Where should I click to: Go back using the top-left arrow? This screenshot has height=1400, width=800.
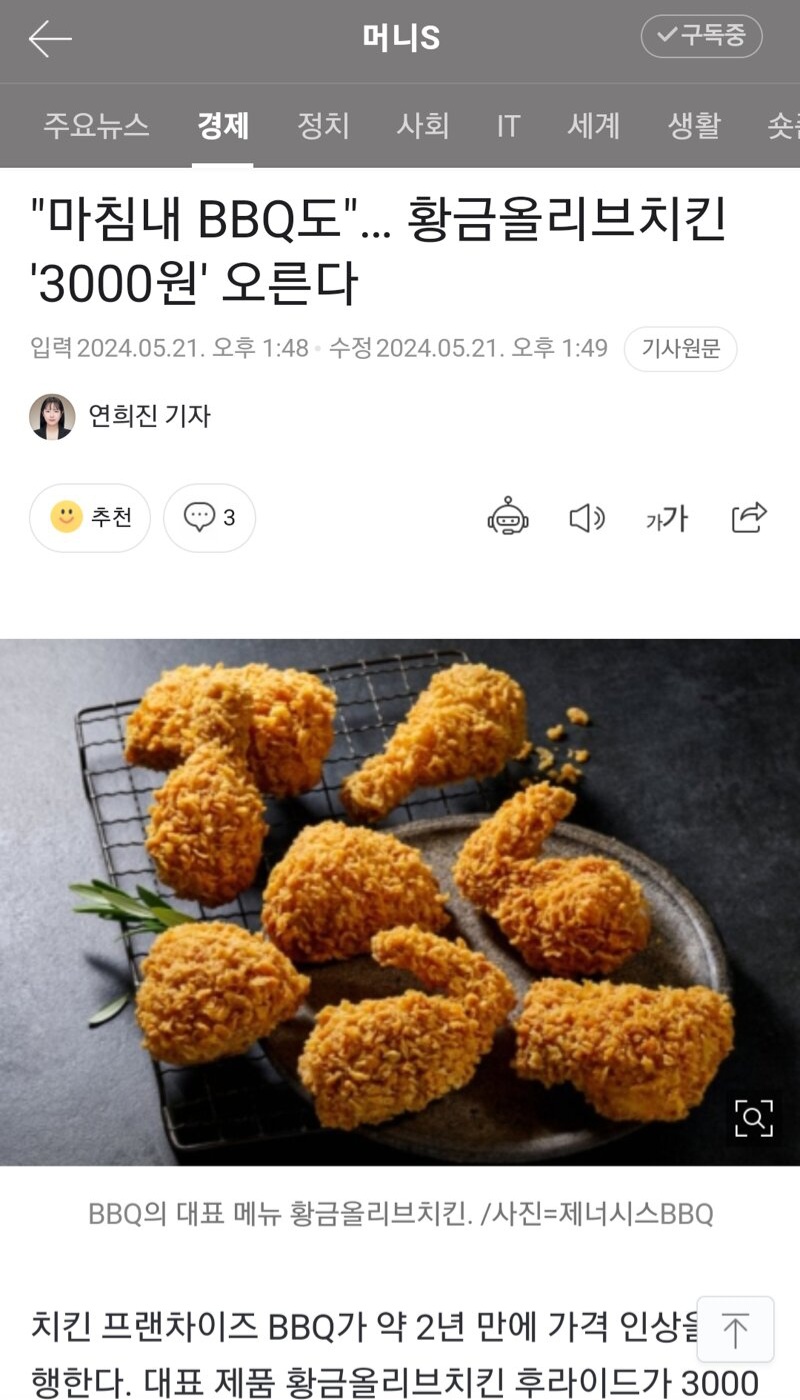click(50, 39)
